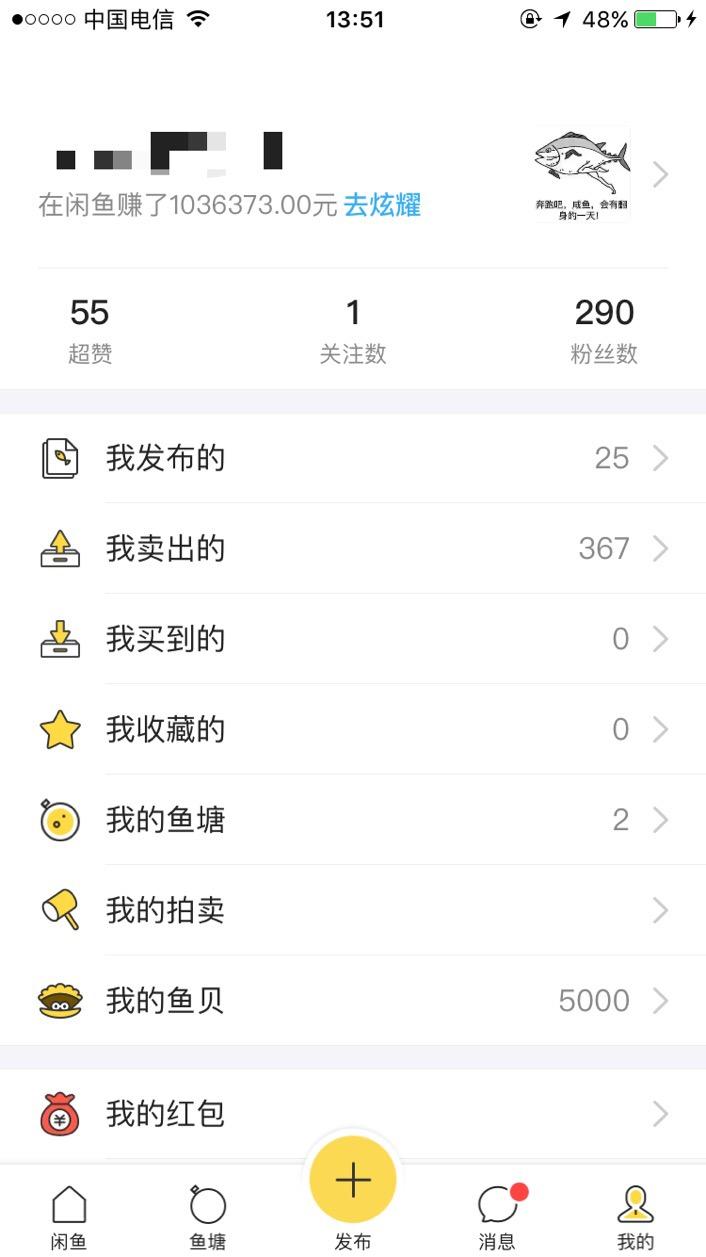Open 我的鱼塘
706x1257 pixels.
[353, 820]
